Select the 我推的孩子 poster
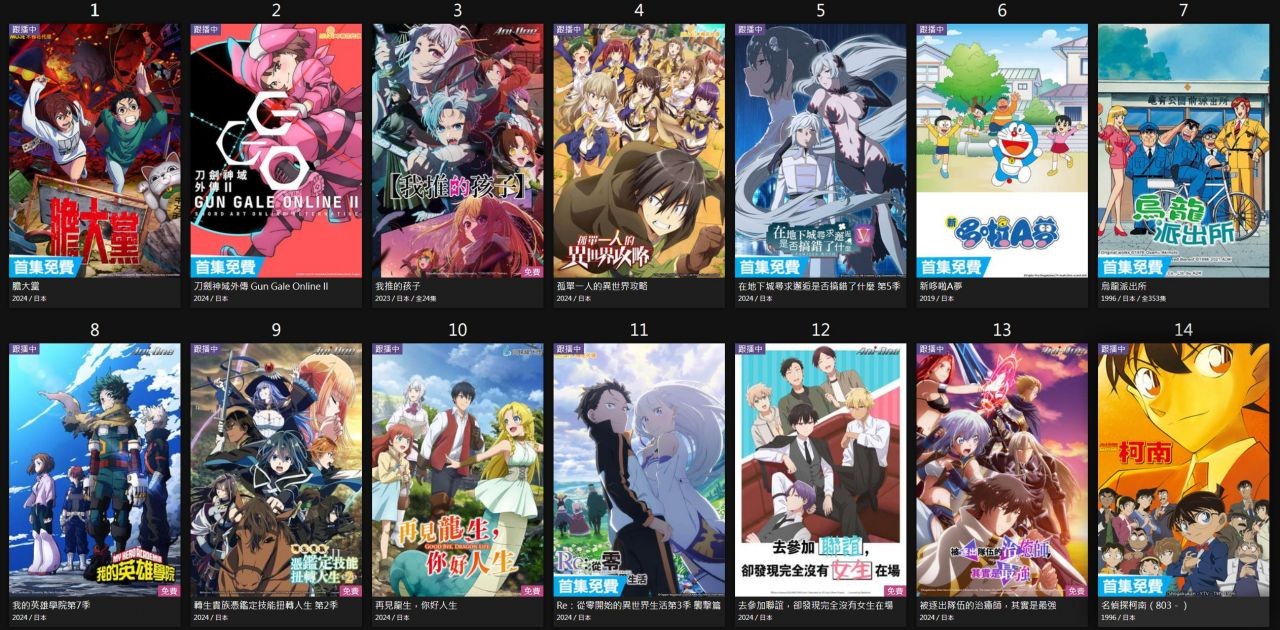The width and height of the screenshot is (1280, 630). 458,150
